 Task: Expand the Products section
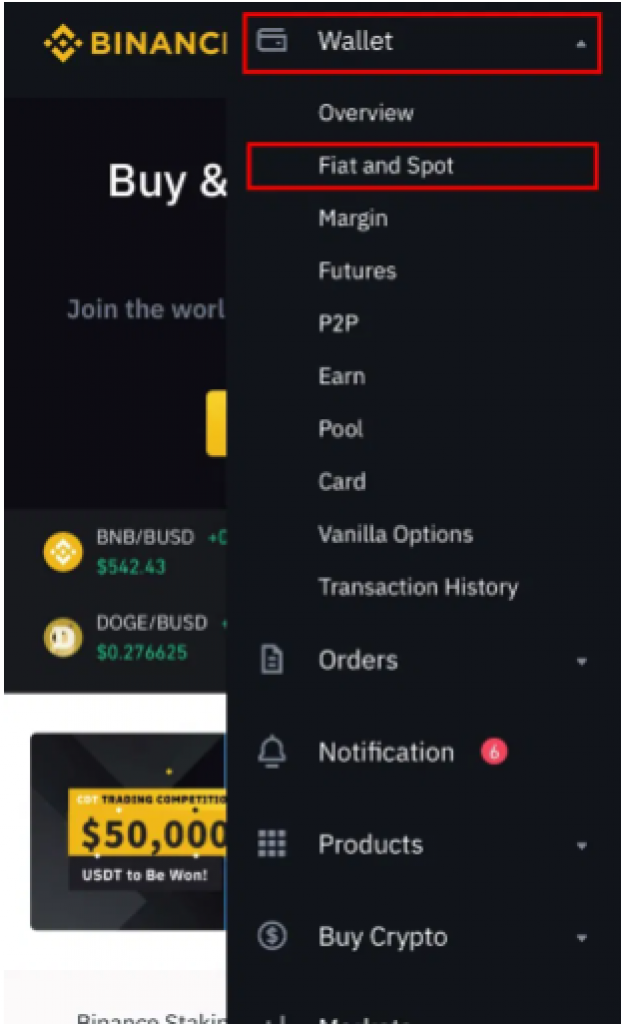point(422,845)
